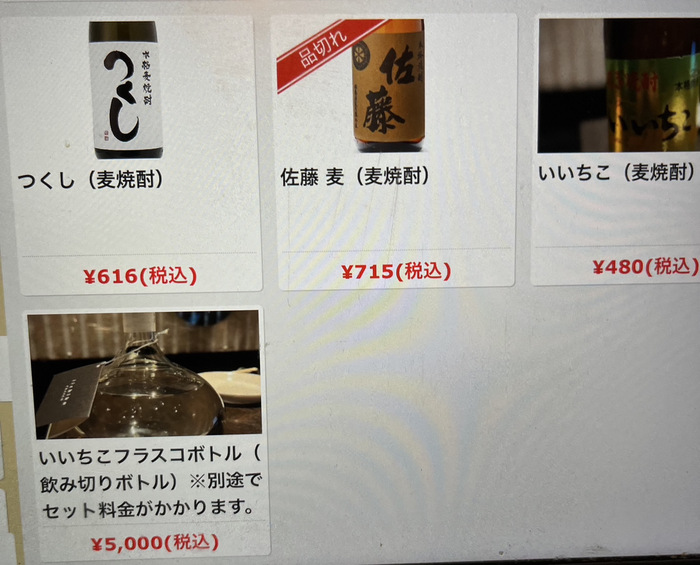Open the いいちこフラスコボトル item card
The width and height of the screenshot is (700, 565).
point(145,430)
